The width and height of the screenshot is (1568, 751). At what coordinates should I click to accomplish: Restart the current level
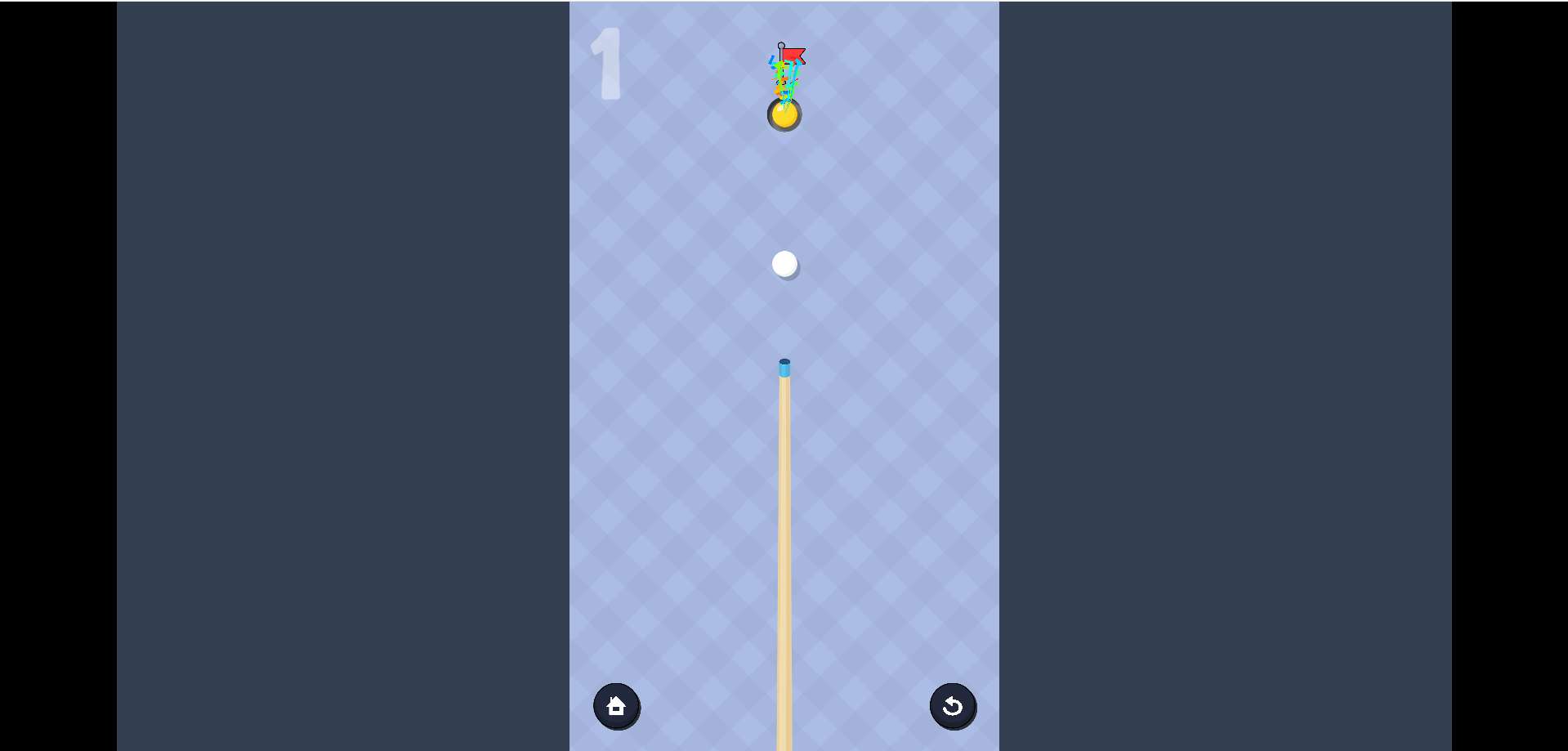(x=952, y=705)
